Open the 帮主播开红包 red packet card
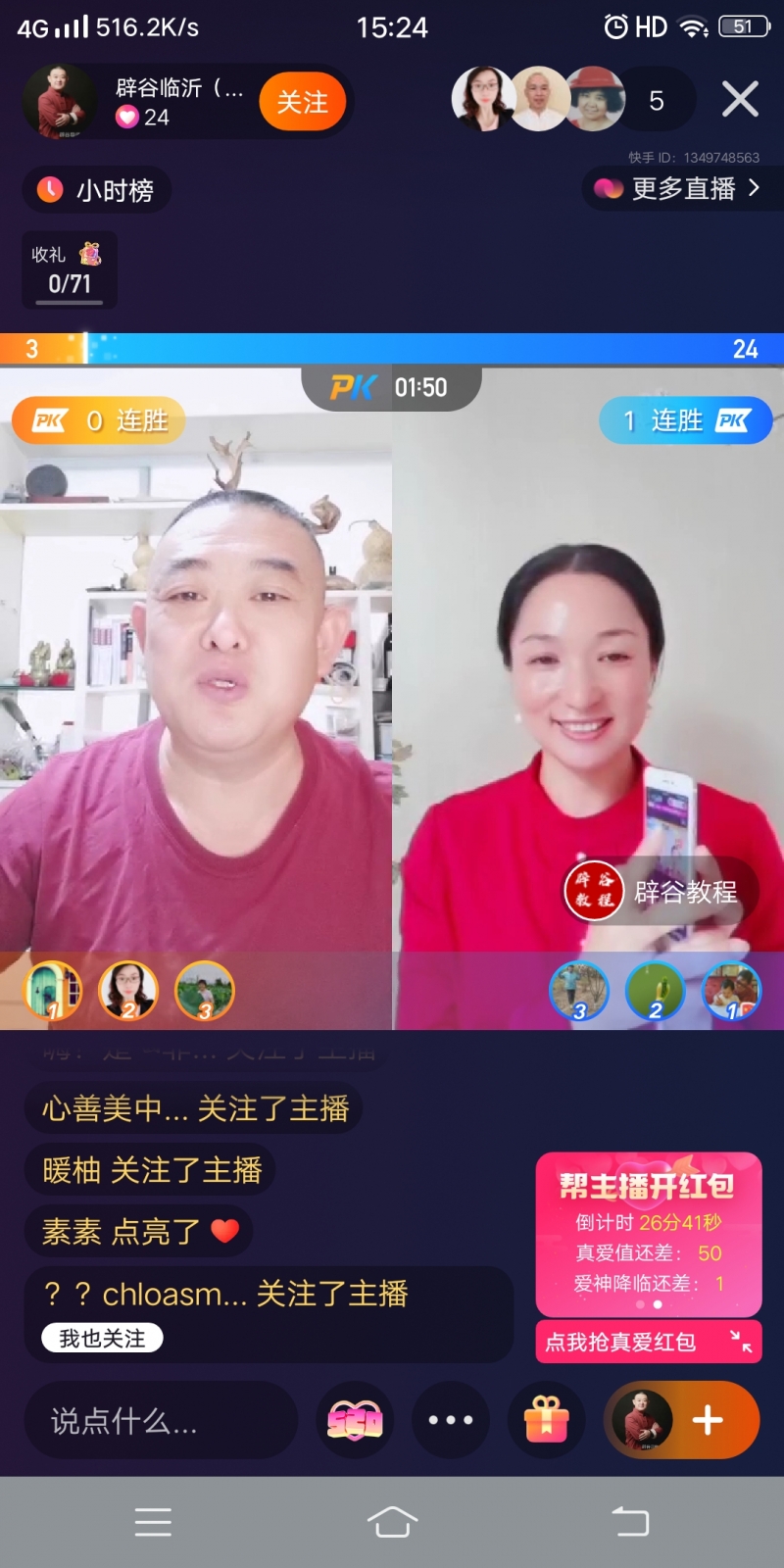 point(648,1233)
